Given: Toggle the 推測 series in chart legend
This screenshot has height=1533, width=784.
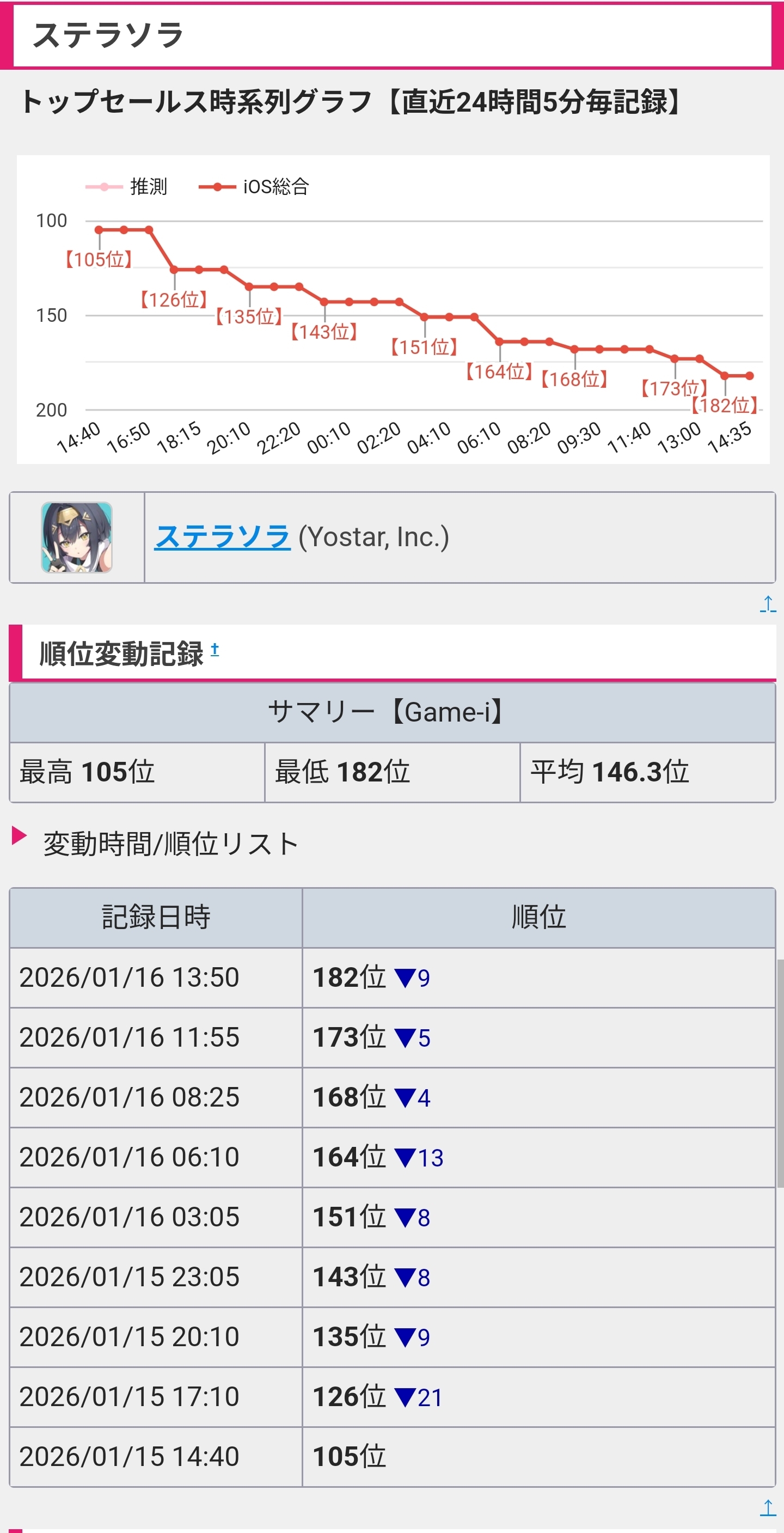Looking at the screenshot, I should [x=127, y=187].
